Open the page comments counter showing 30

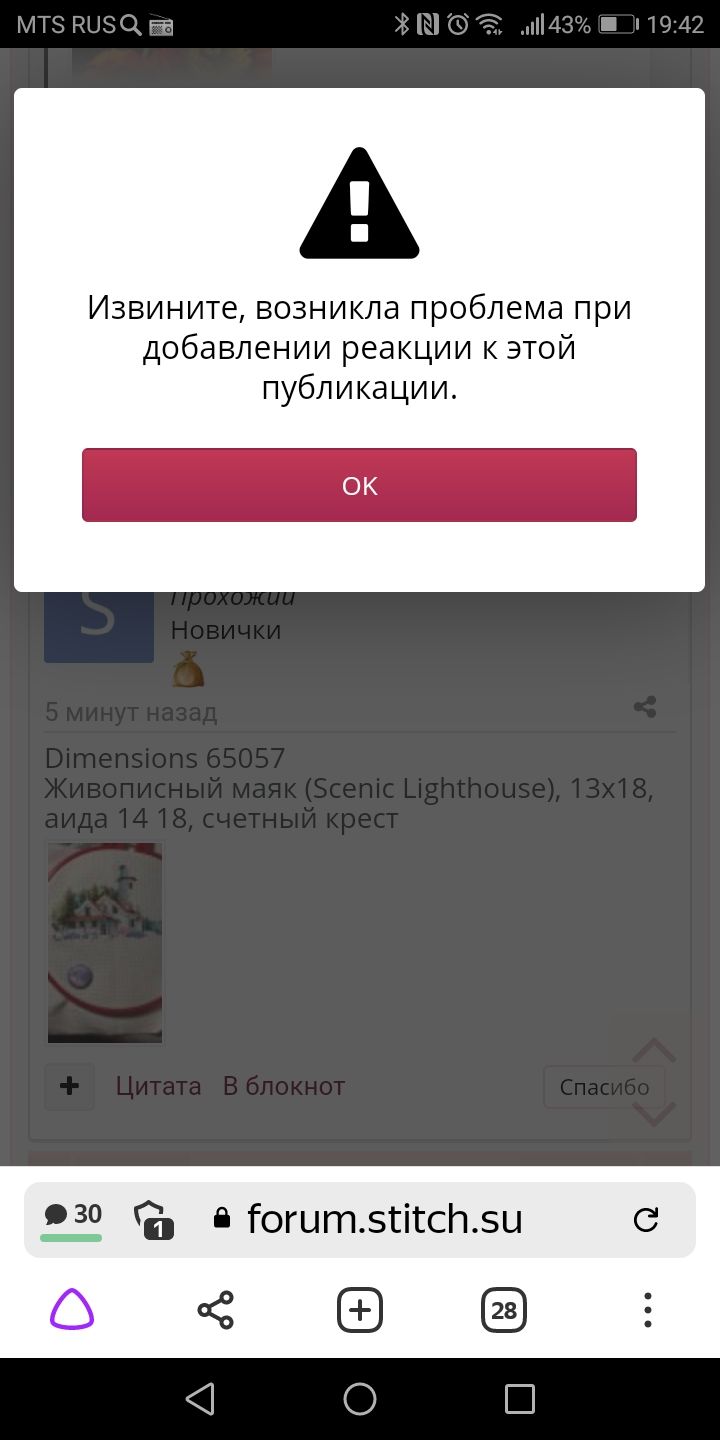[73, 1216]
